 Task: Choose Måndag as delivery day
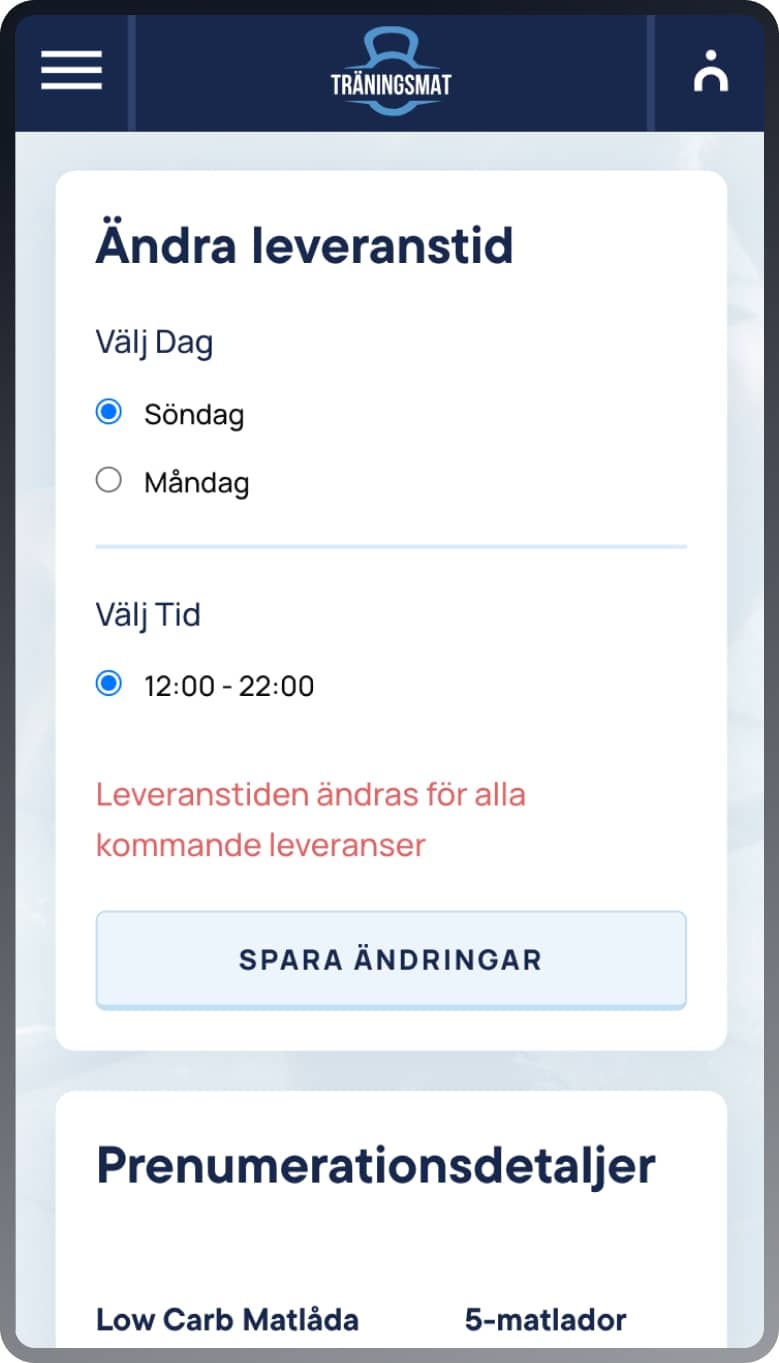pos(109,481)
